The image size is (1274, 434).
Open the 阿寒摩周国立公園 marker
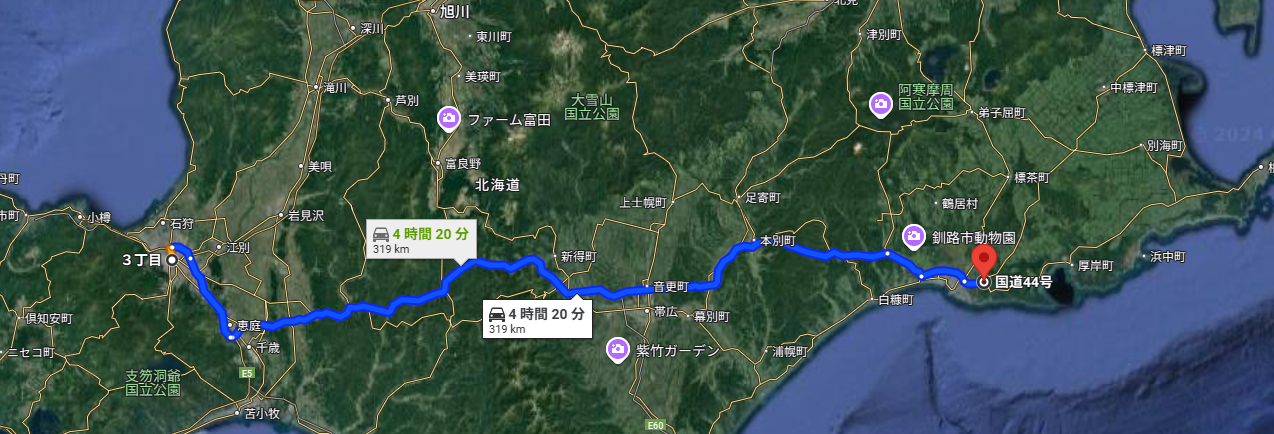click(x=881, y=103)
